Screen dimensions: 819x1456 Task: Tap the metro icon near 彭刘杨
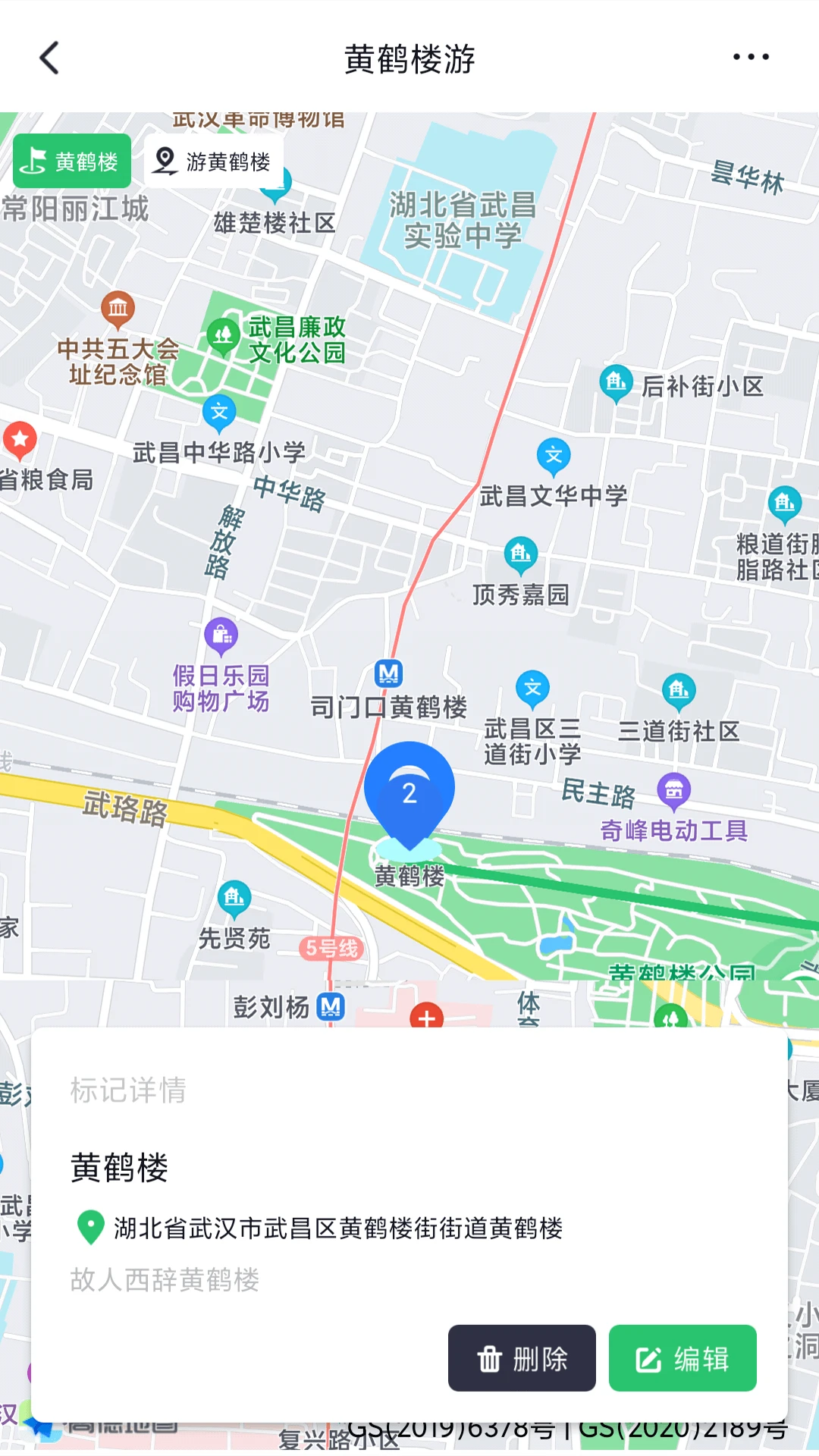click(330, 1007)
